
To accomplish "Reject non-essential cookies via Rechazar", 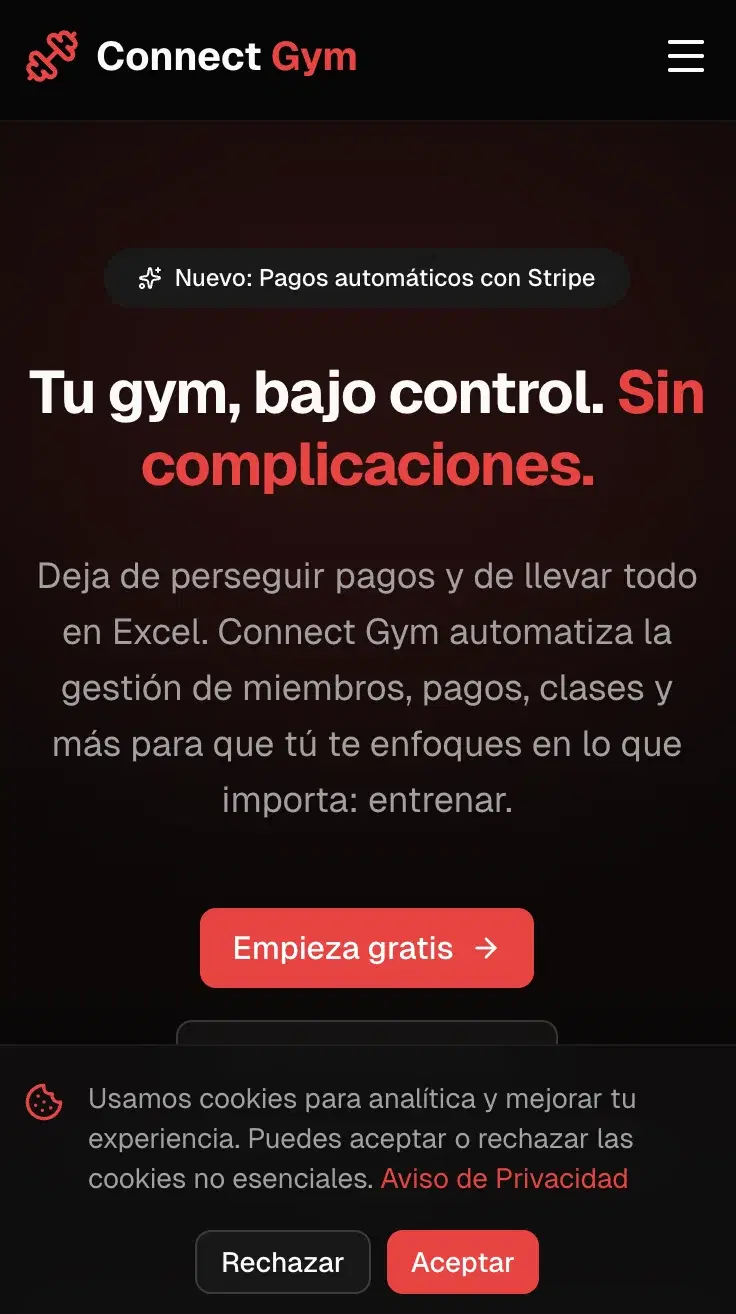I will click(283, 1262).
